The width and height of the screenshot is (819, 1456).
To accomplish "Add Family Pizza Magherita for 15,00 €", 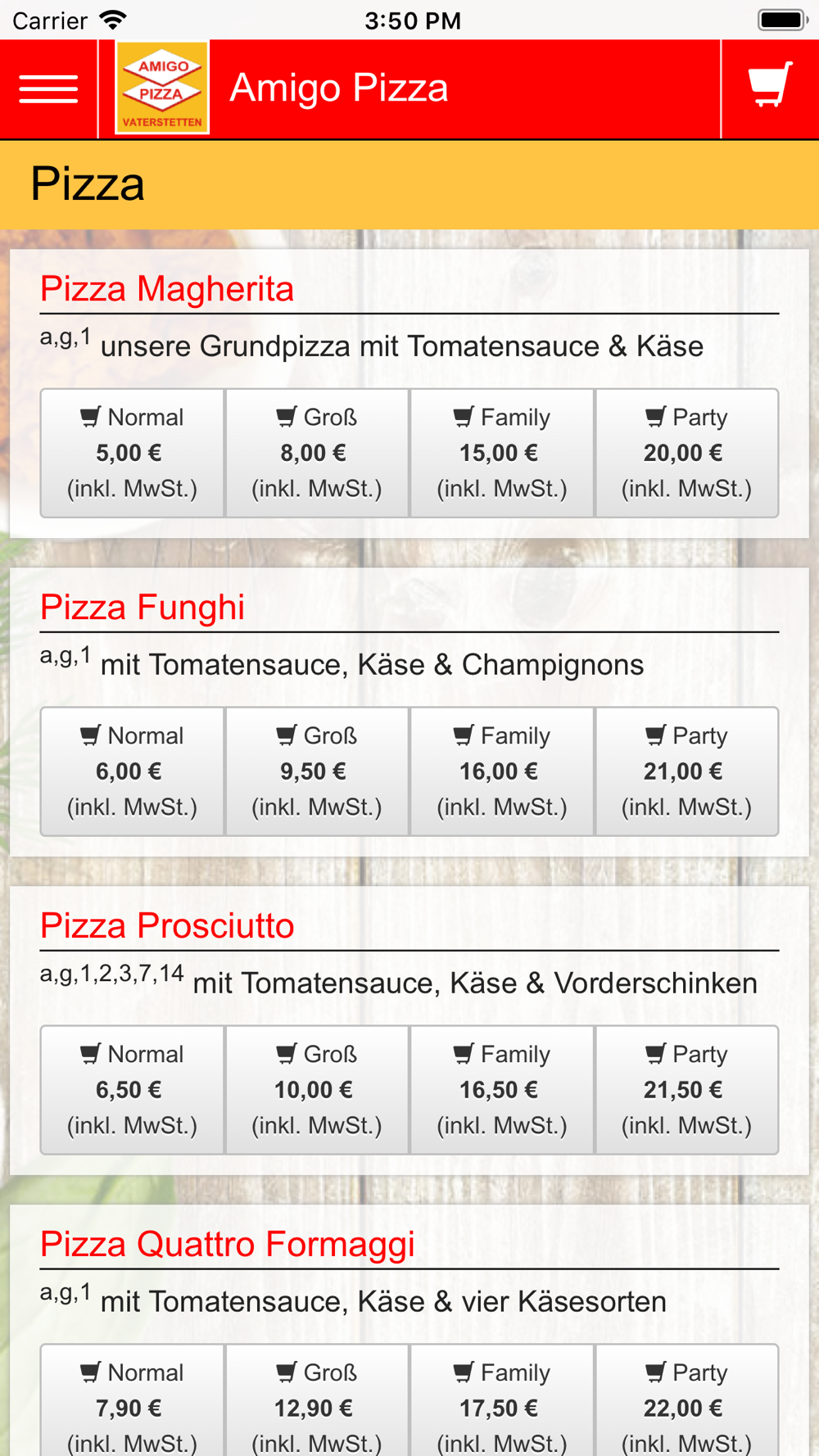I will pos(502,453).
